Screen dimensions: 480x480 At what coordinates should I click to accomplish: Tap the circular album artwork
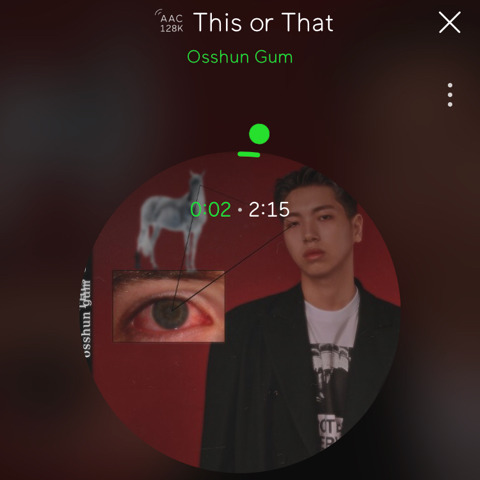click(242, 312)
